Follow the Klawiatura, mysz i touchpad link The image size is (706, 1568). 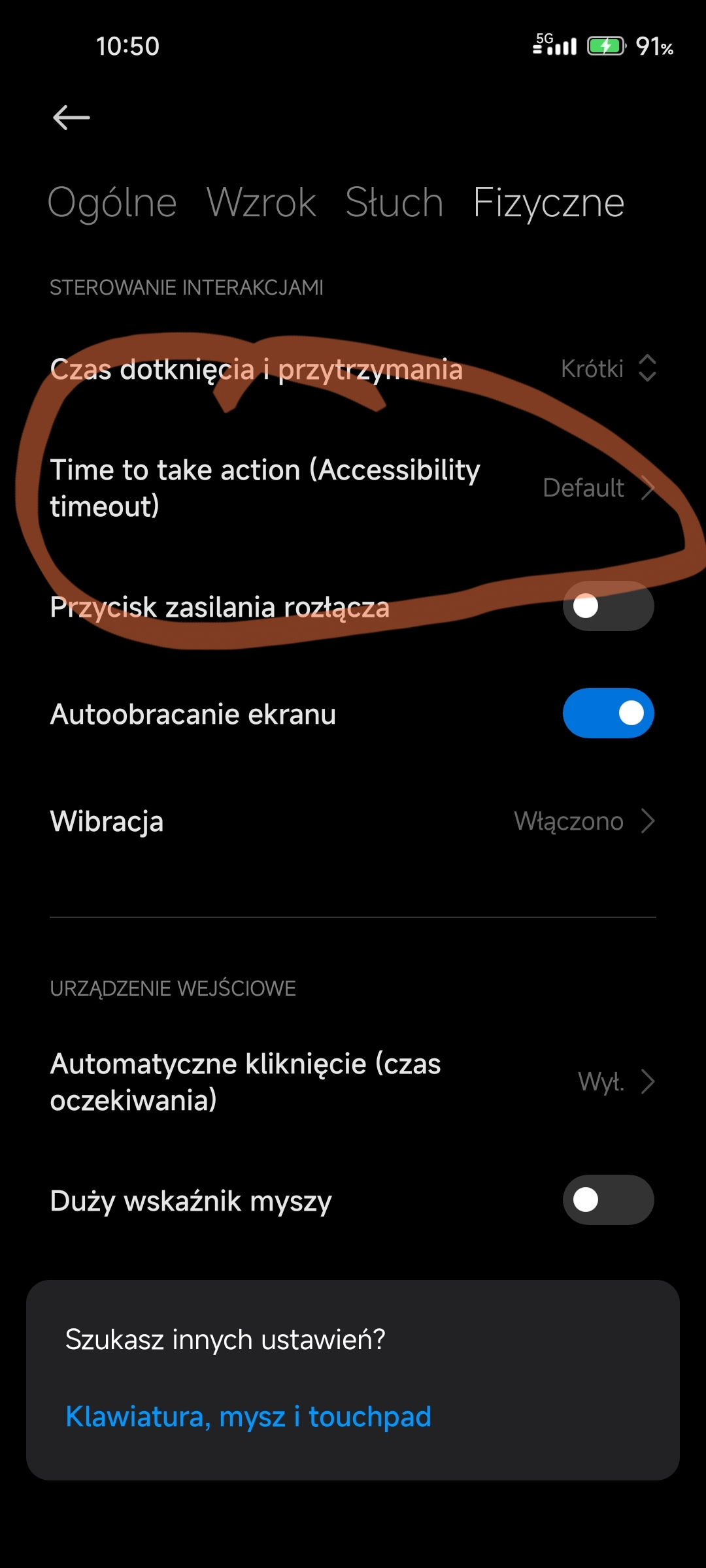click(x=248, y=1416)
